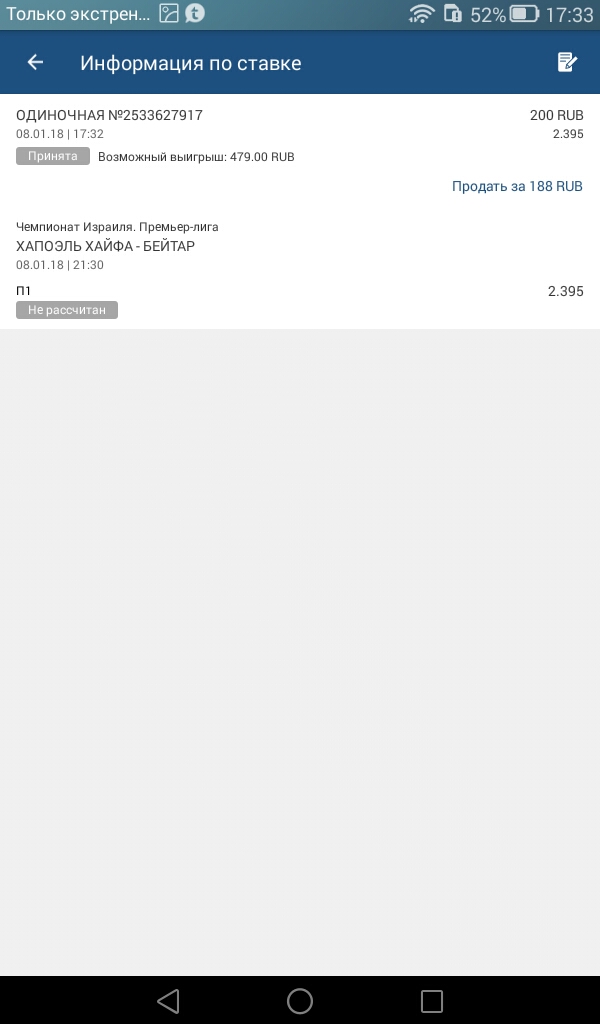The height and width of the screenshot is (1024, 600).
Task: Go back using the header arrow
Action: coord(35,63)
